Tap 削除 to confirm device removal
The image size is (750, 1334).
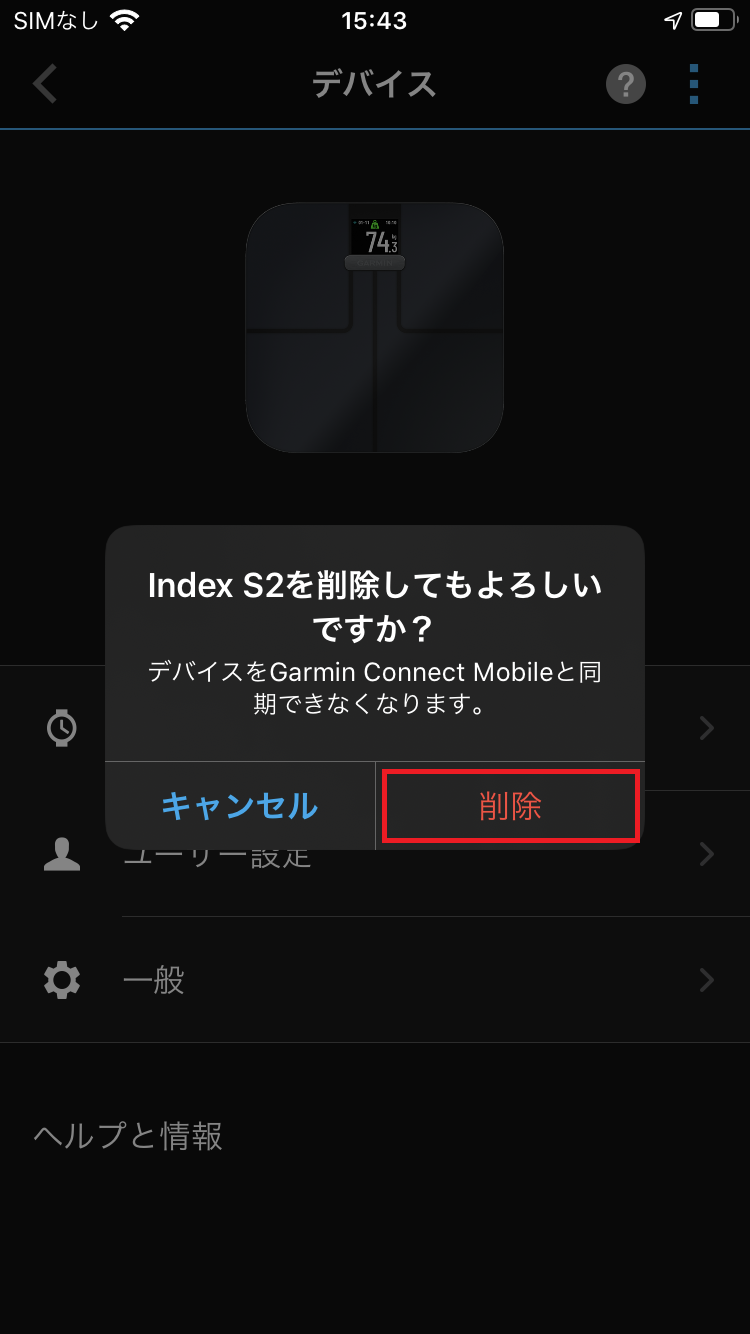coord(509,806)
